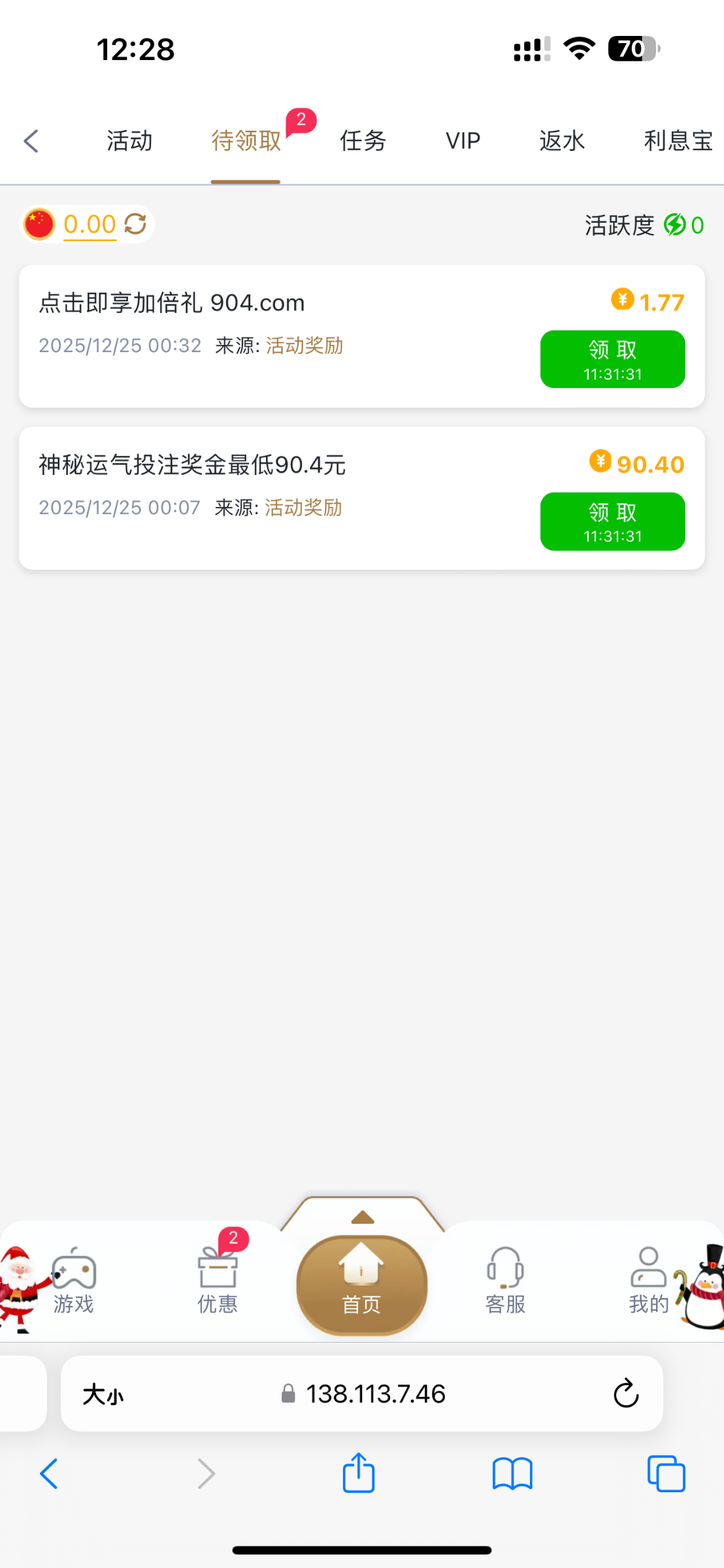
Task: Open the 任务 tab
Action: tap(363, 141)
